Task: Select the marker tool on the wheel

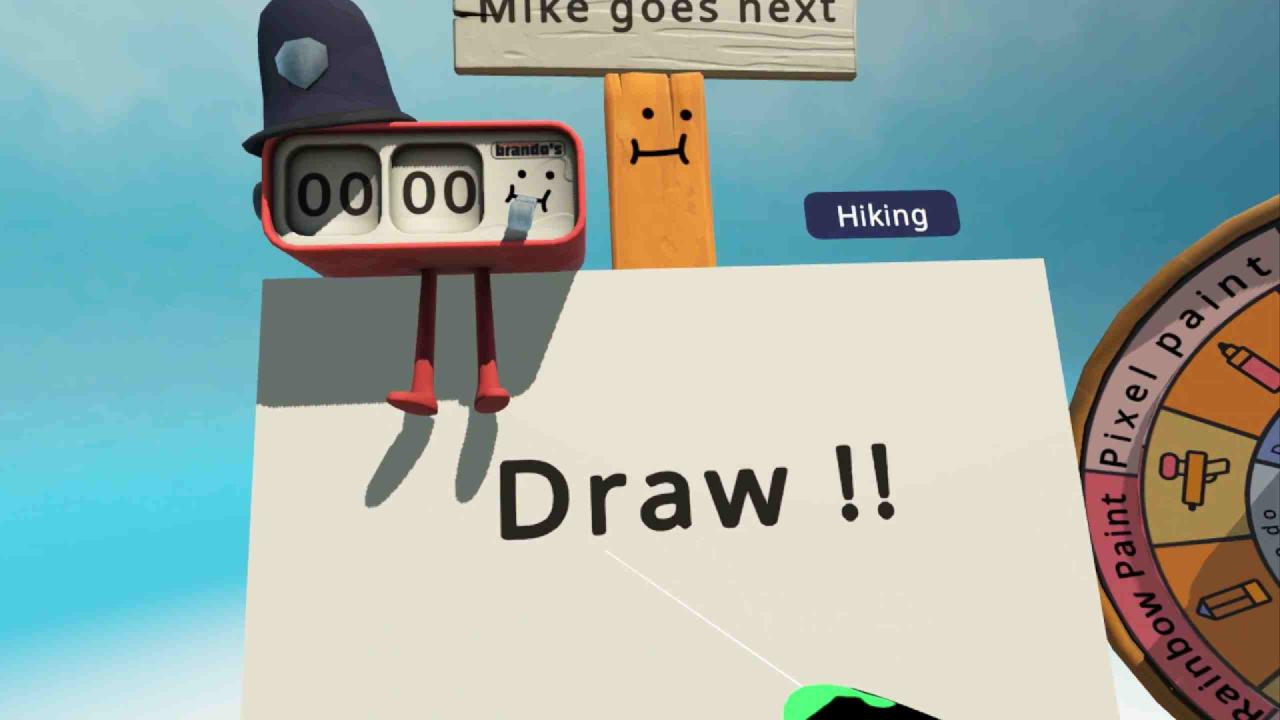Action: click(1250, 365)
